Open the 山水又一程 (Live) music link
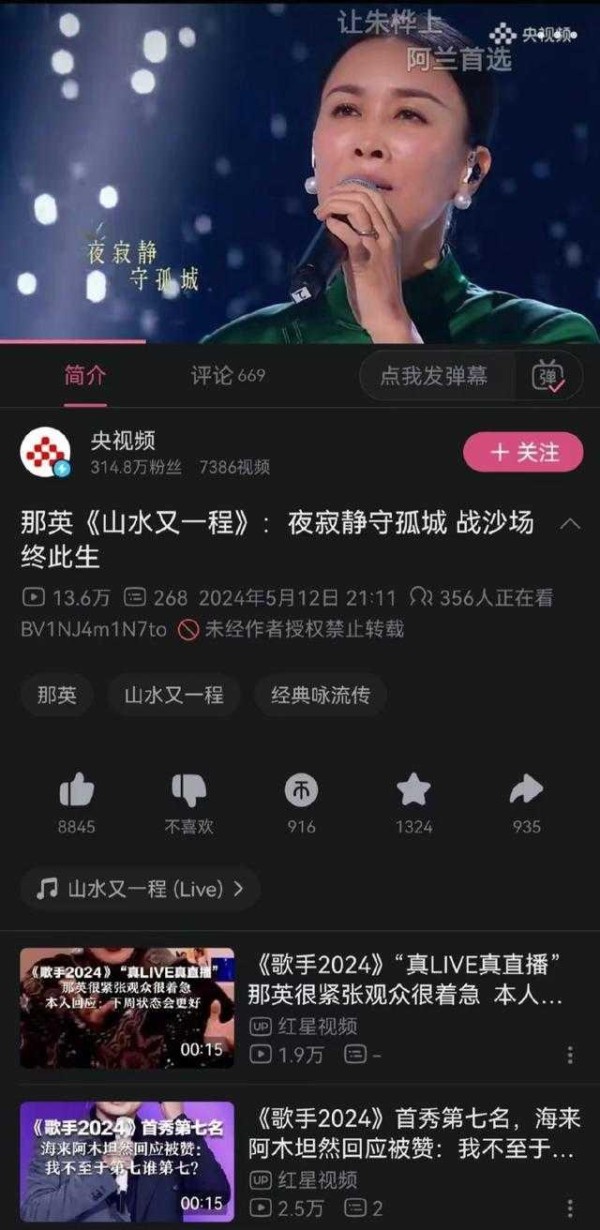This screenshot has height=1230, width=600. click(140, 888)
